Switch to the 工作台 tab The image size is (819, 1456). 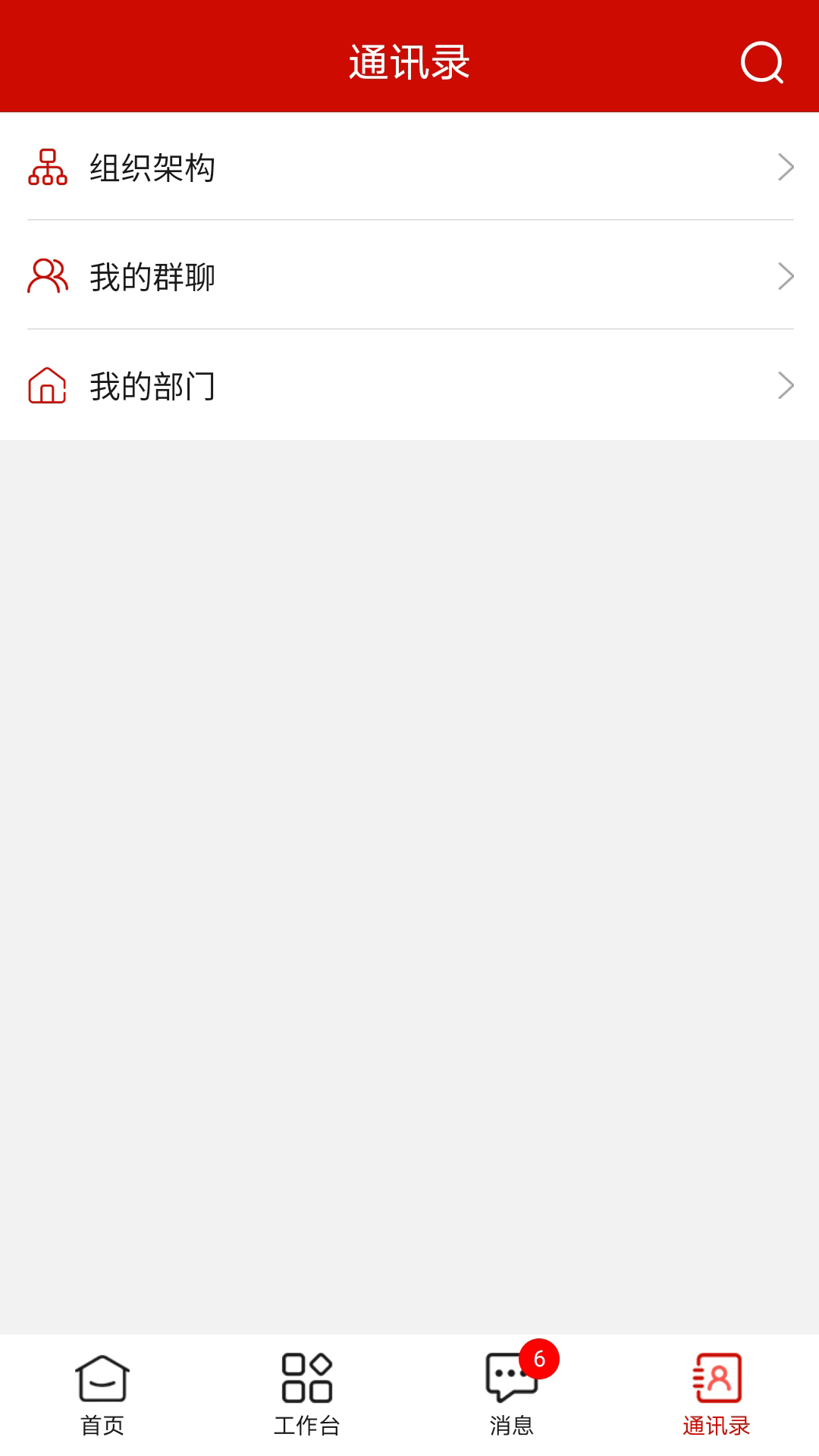[307, 1399]
